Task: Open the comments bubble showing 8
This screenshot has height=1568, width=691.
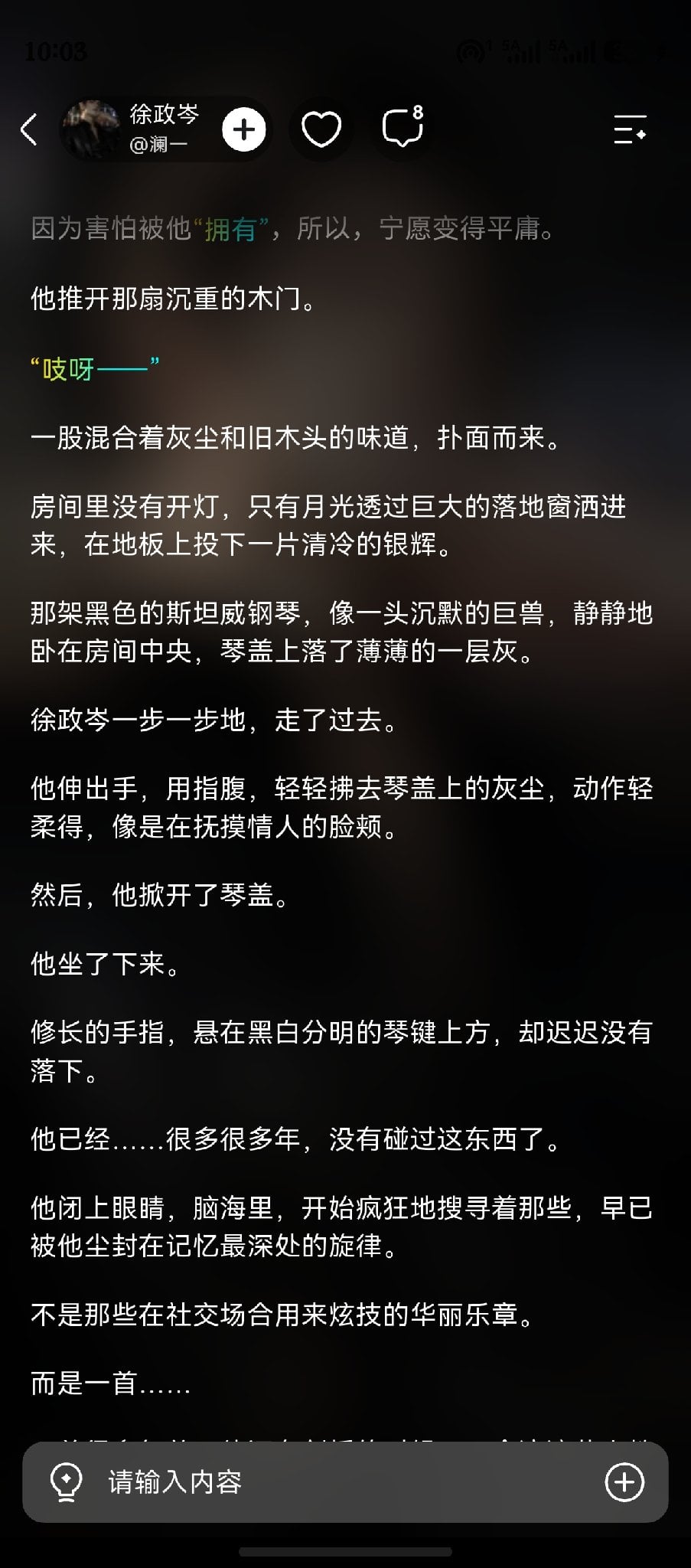Action: 403,127
